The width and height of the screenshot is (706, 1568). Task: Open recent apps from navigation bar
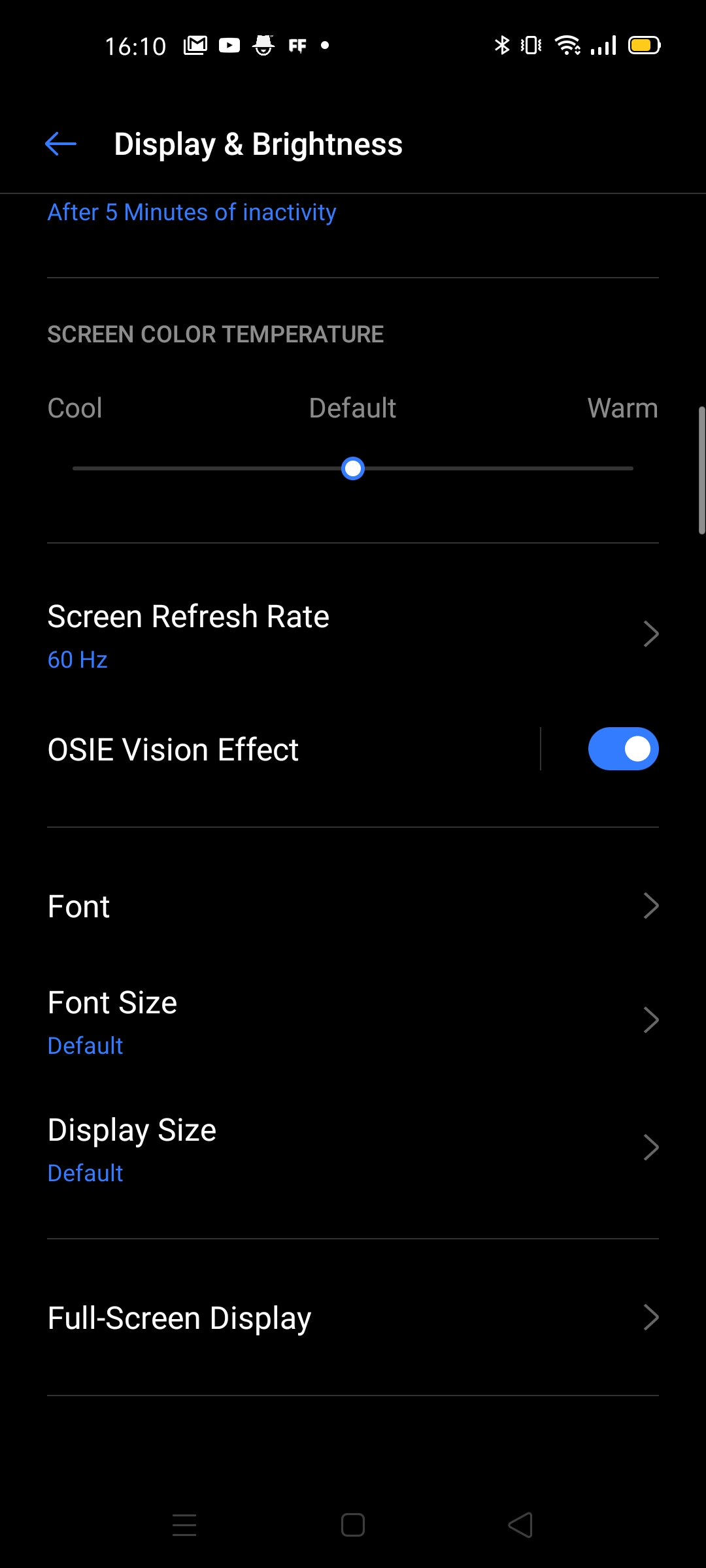pyautogui.click(x=184, y=1525)
